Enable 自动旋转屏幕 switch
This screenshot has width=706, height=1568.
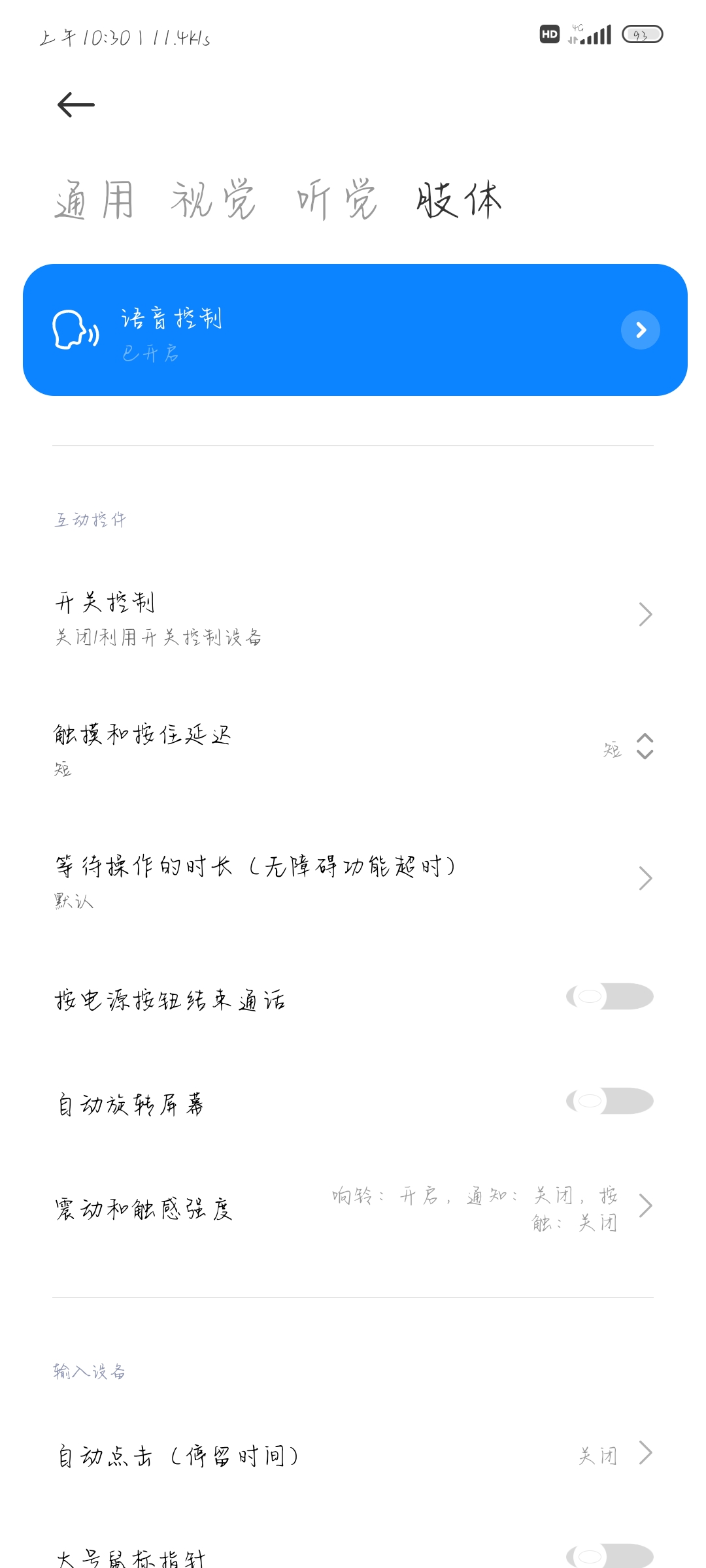coord(609,1101)
